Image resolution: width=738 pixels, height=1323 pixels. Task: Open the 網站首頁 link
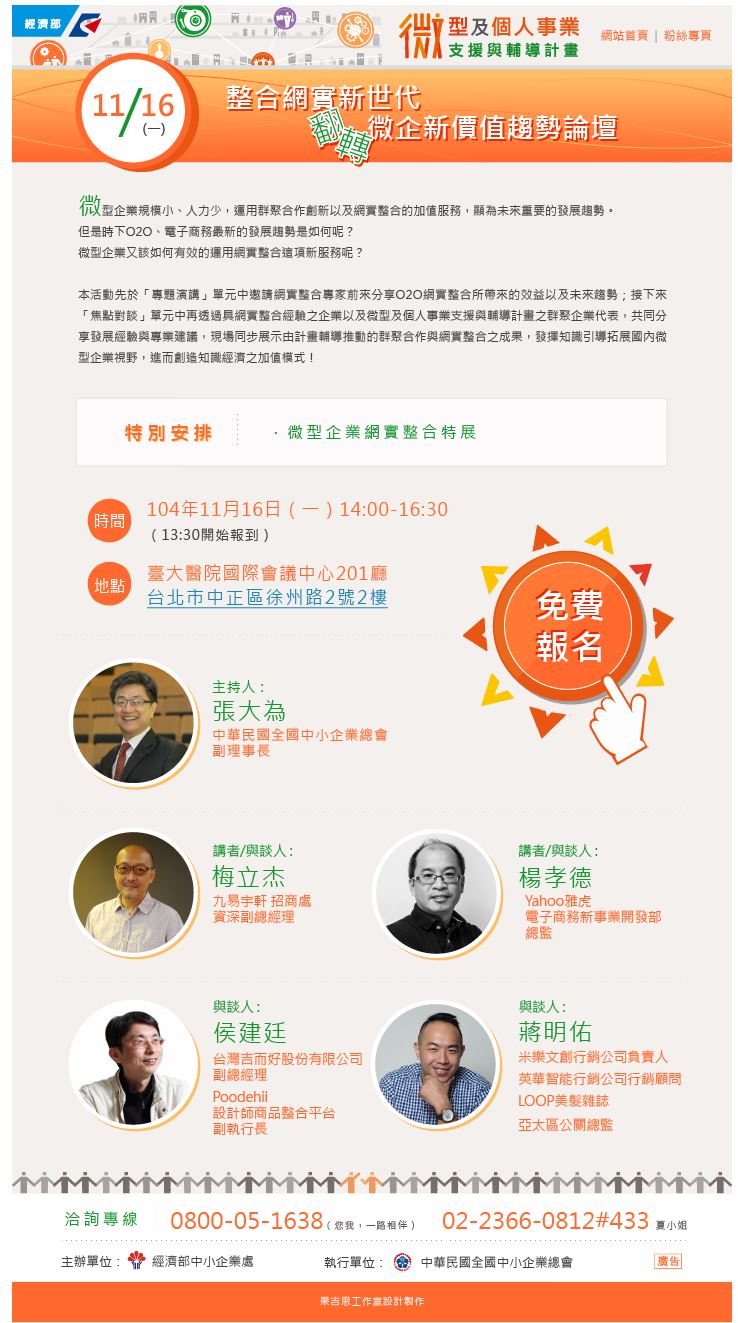624,35
